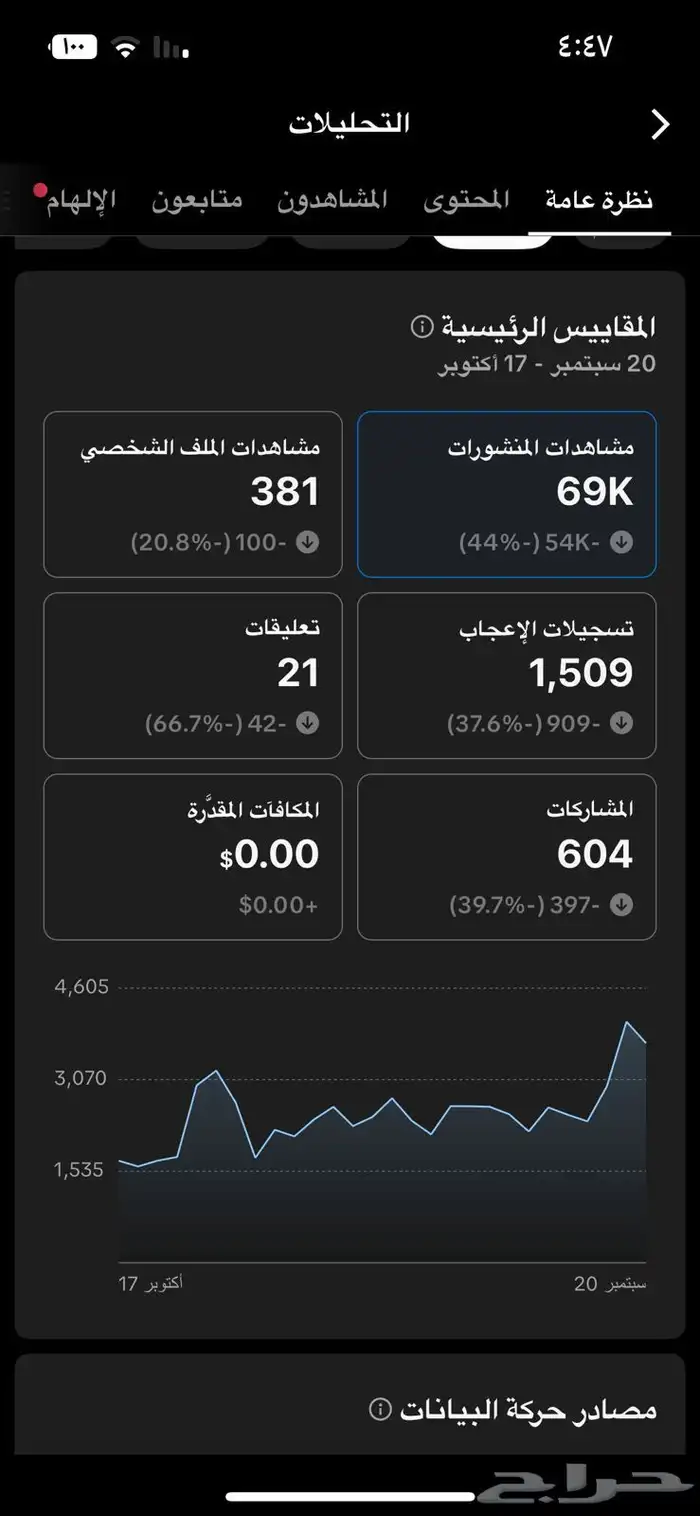Select the المكافآت المقدّرة card

(x=193, y=857)
